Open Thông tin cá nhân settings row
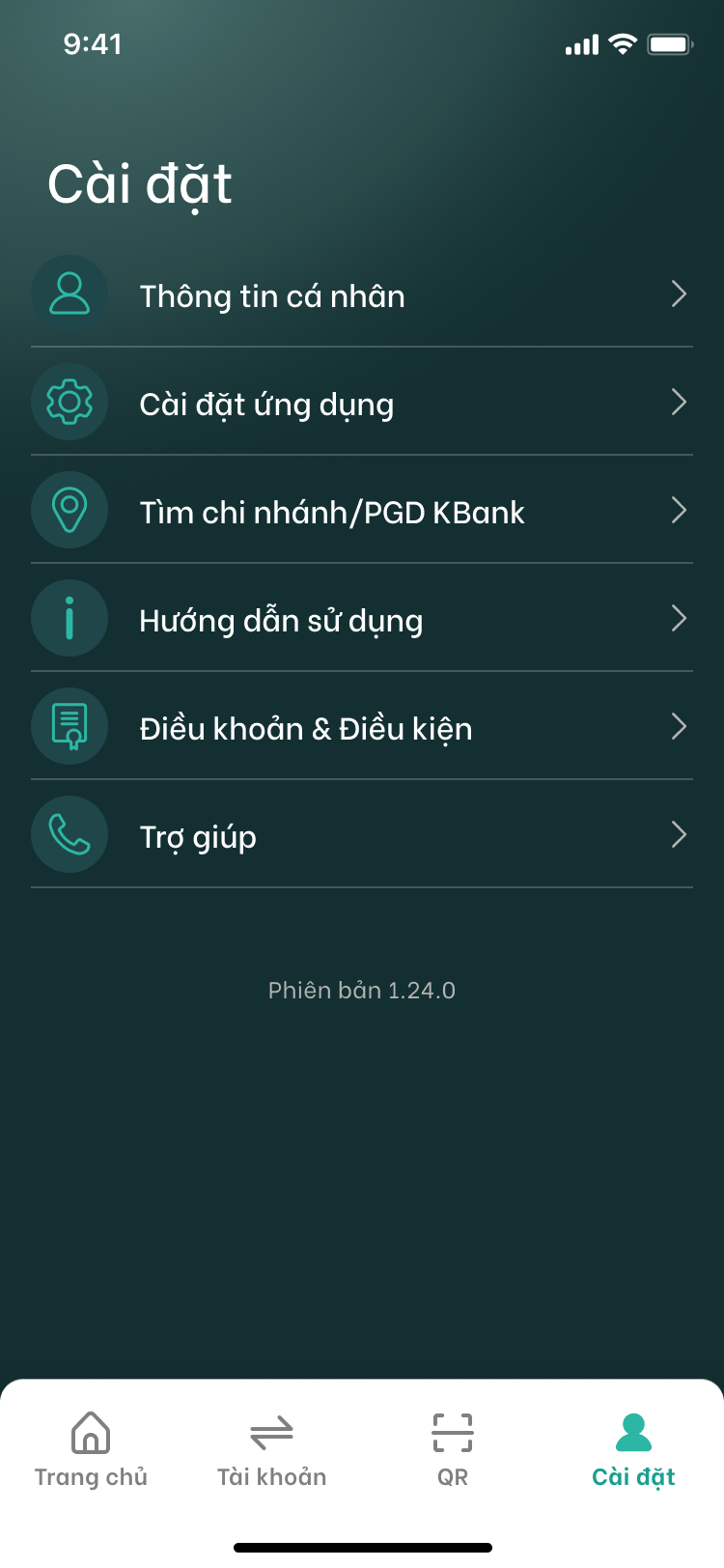Screen dimensions: 724x1568 362,294
